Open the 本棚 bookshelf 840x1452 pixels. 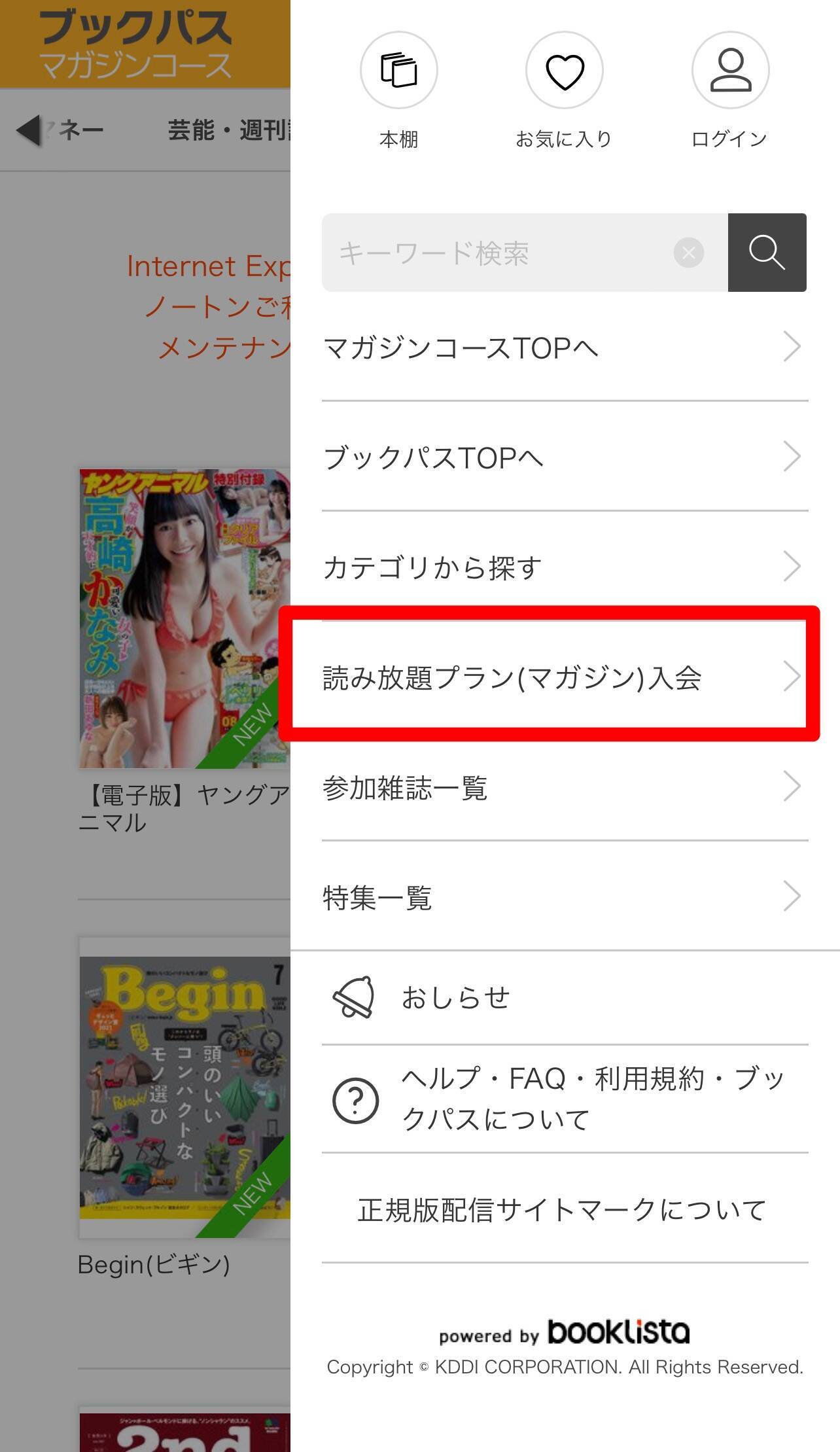398,71
